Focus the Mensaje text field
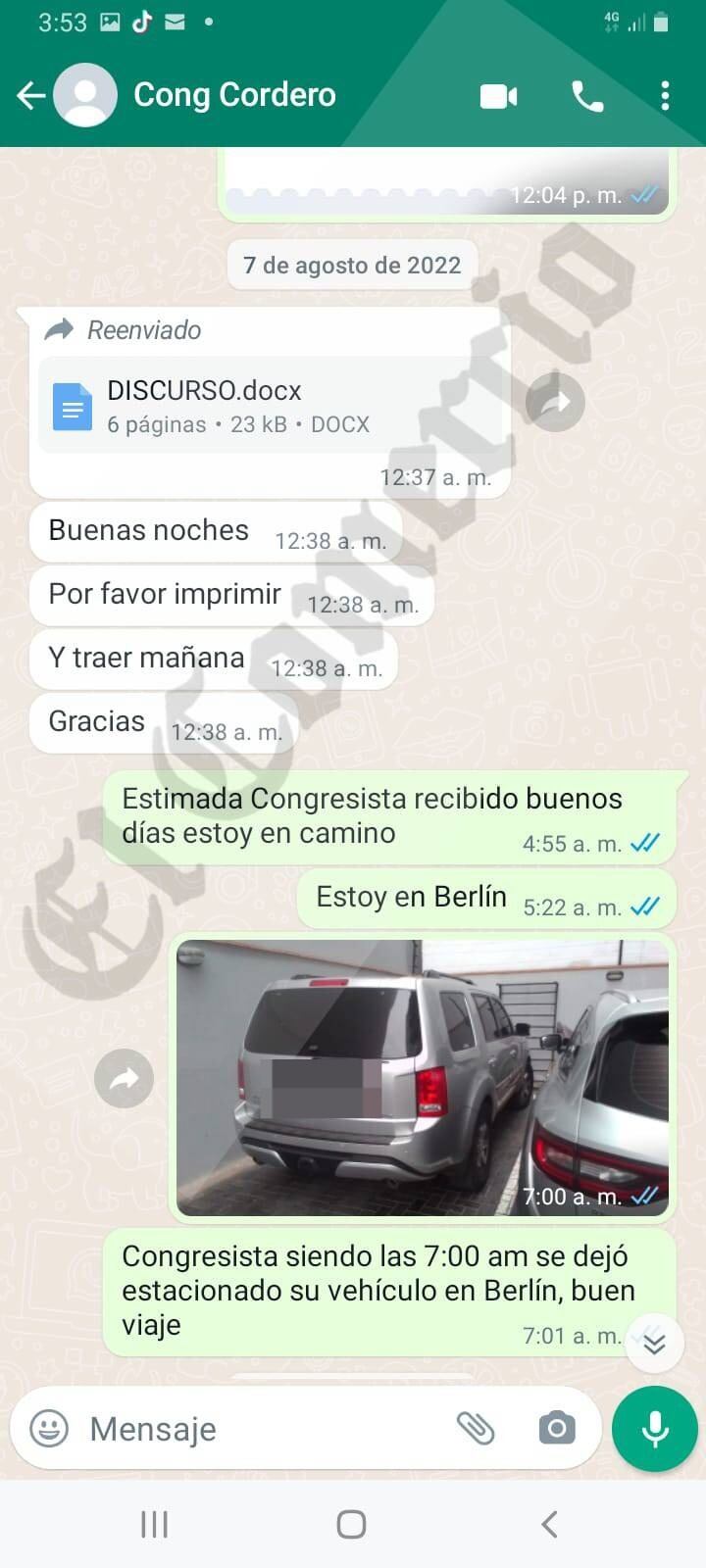 (265, 1429)
